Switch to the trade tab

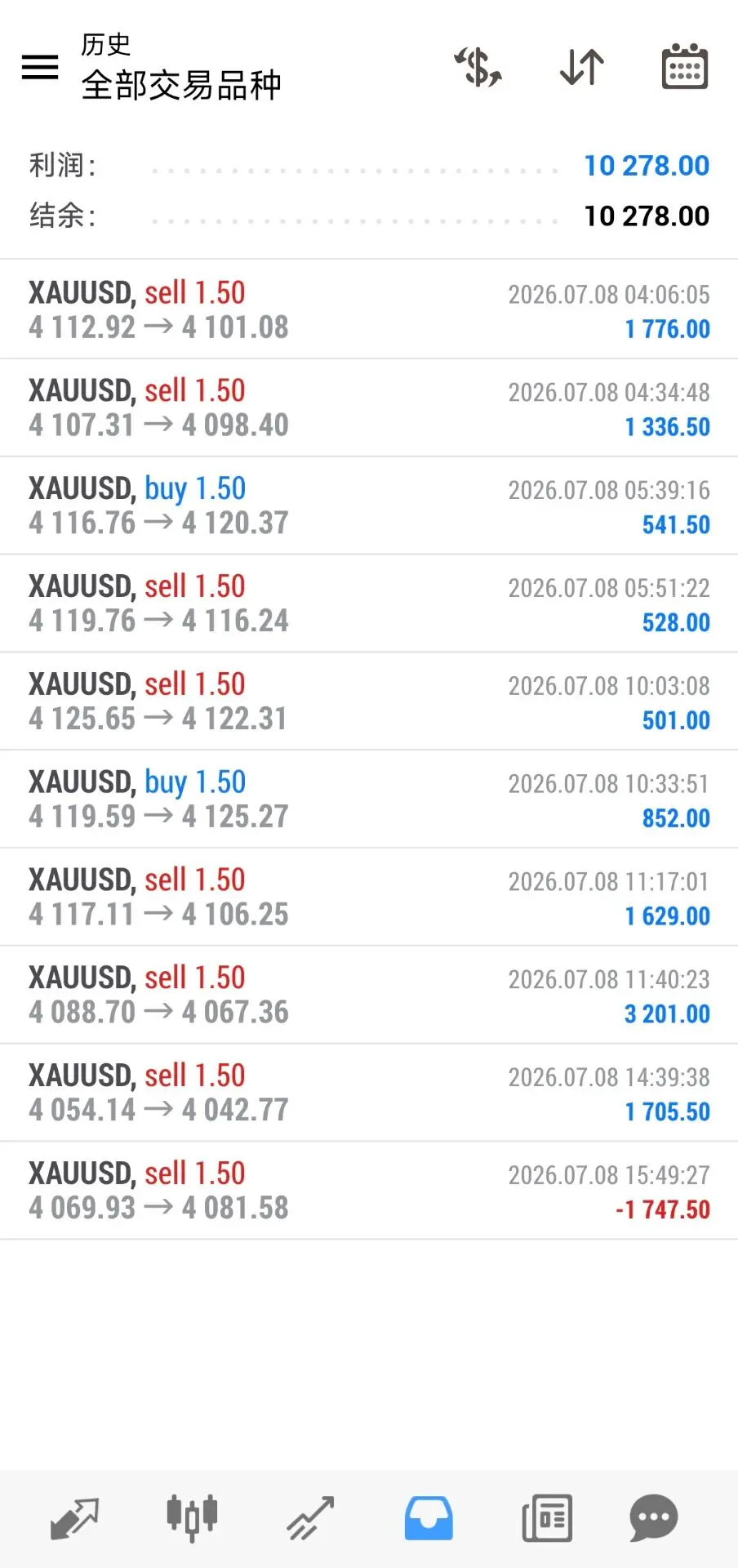[310, 1518]
